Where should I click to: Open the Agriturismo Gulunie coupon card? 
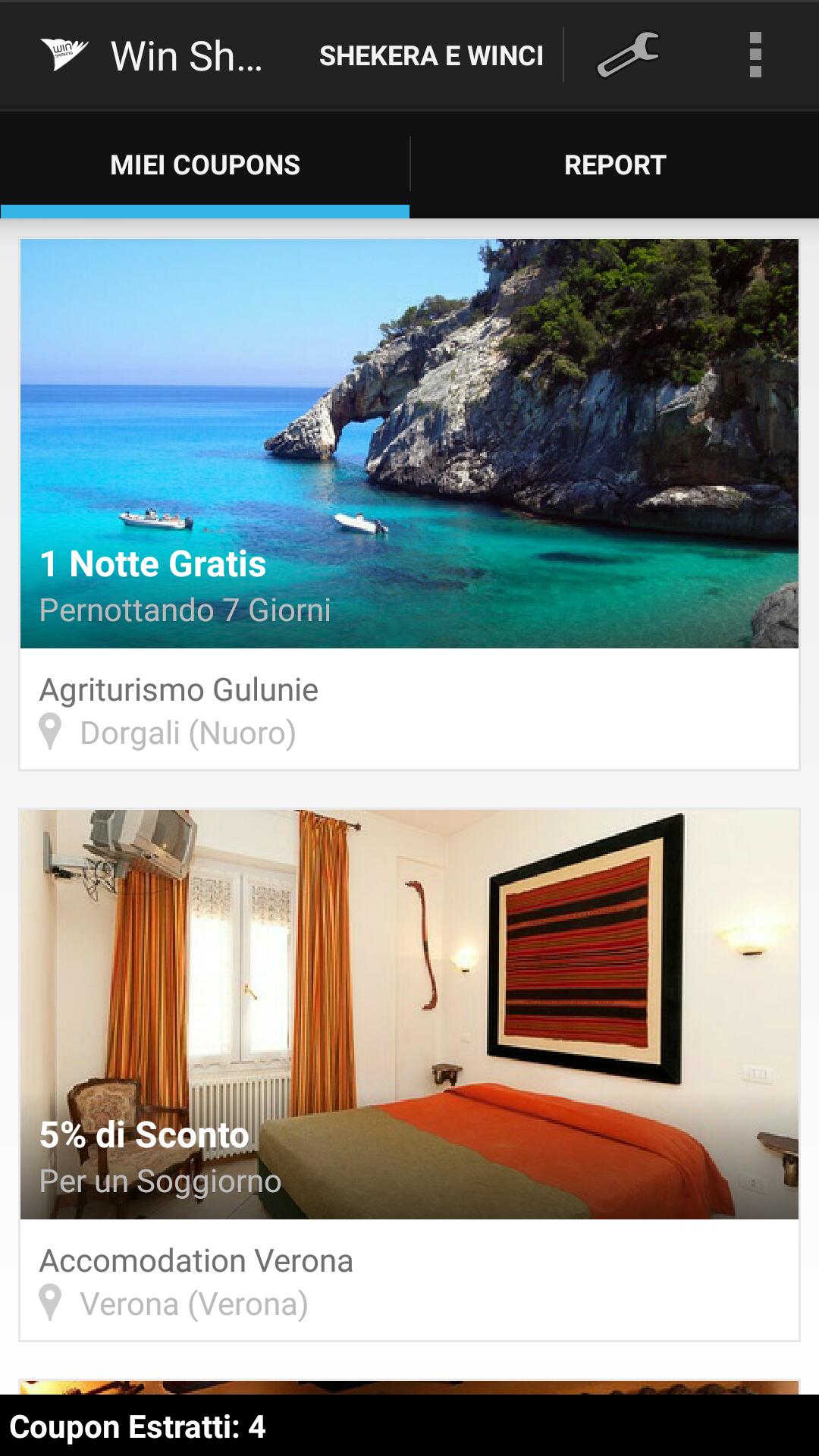(x=409, y=504)
